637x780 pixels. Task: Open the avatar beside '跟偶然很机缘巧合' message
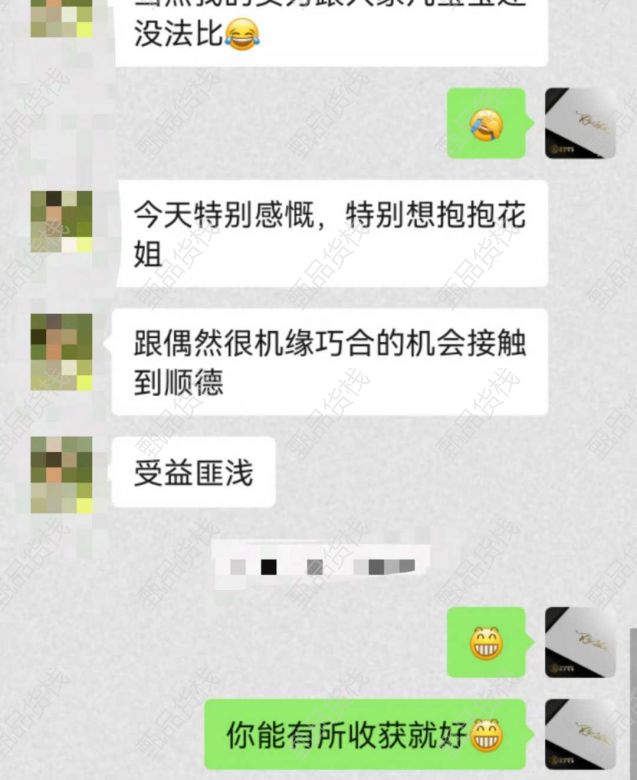point(61,351)
